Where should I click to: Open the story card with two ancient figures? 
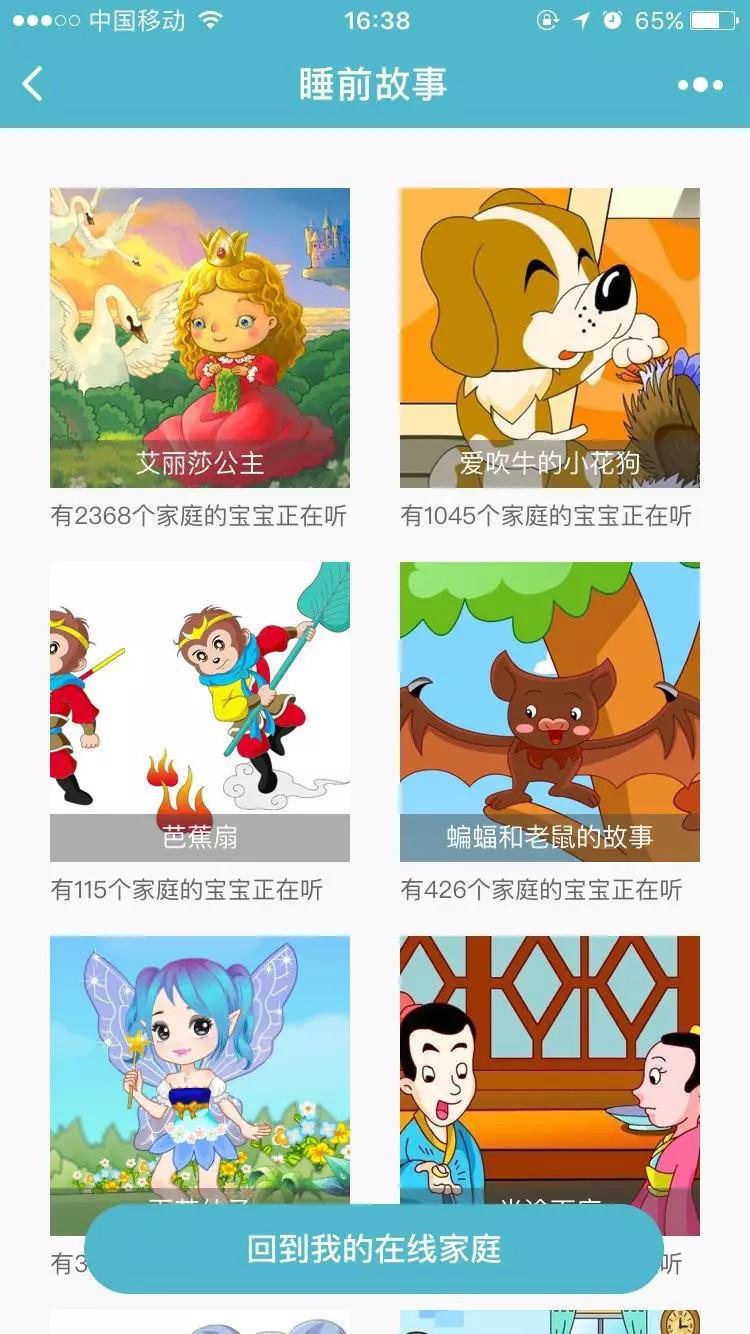[x=549, y=1060]
